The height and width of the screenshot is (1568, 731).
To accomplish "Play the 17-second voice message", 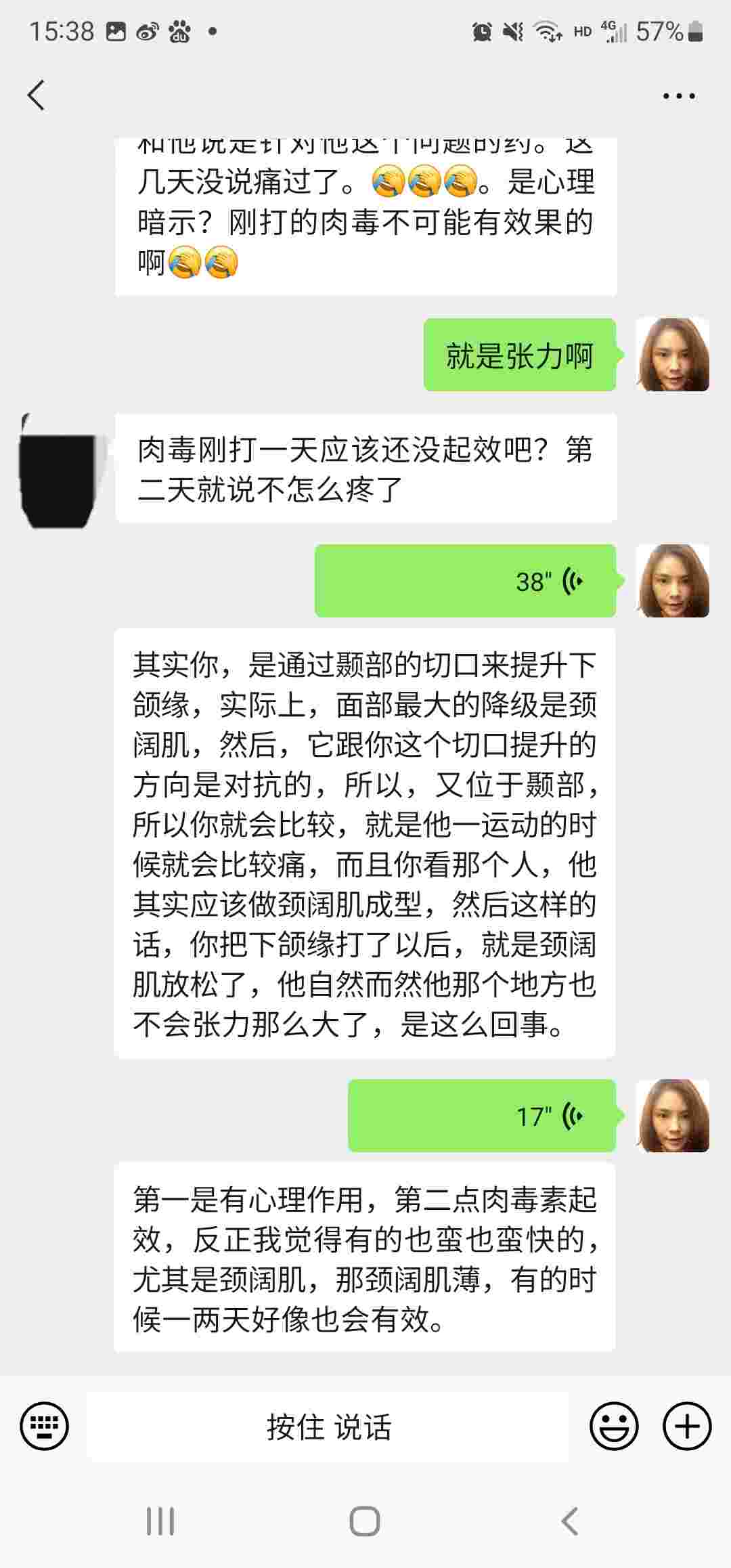I will [x=482, y=1116].
